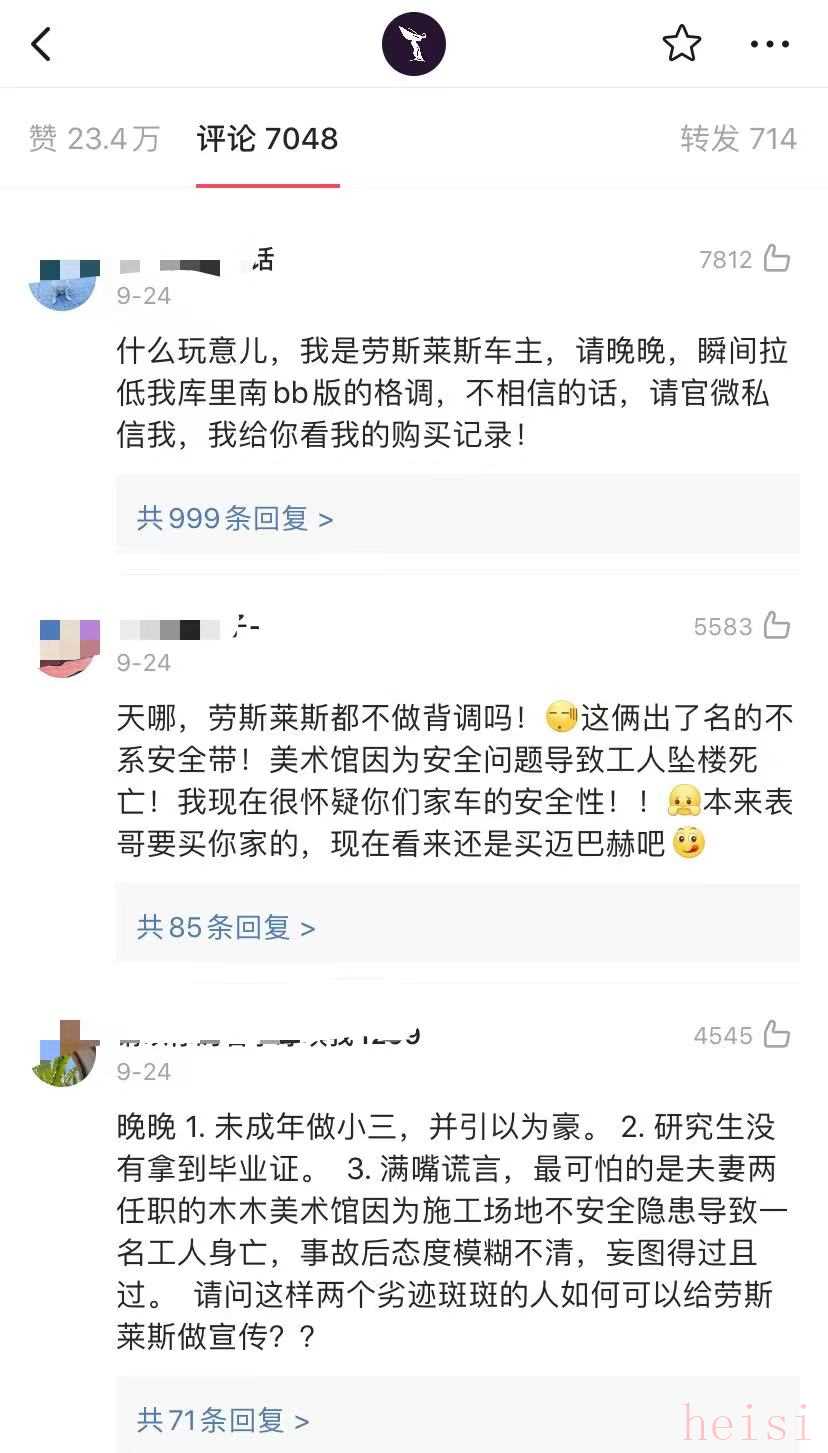
Task: Open the 共71条回复 reply thread
Action: click(223, 1419)
